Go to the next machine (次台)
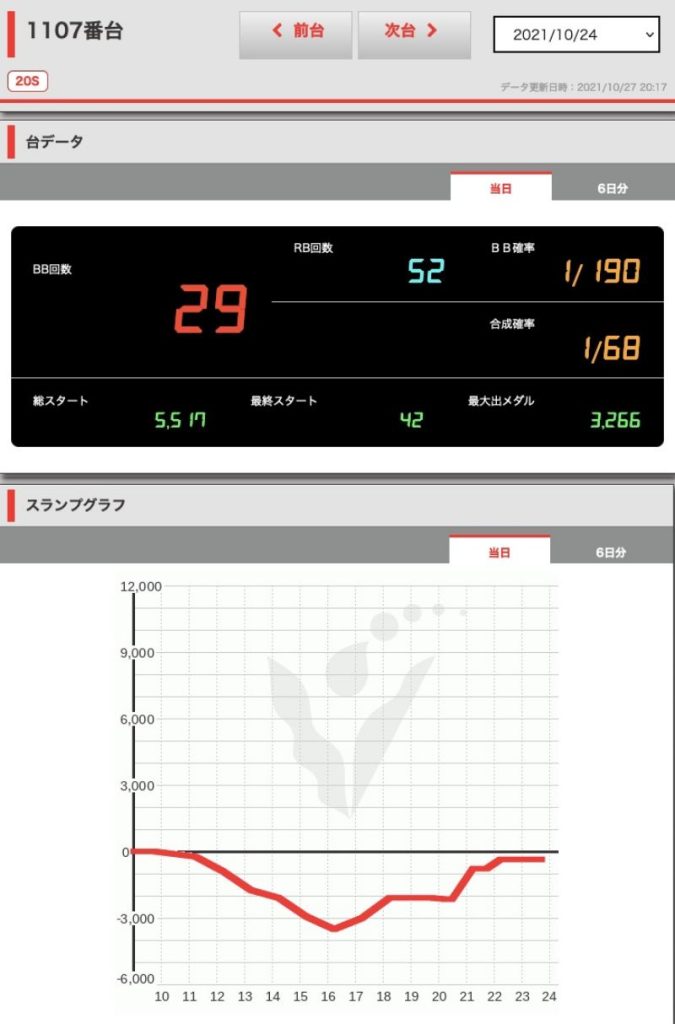675x1024 pixels. pyautogui.click(x=413, y=34)
